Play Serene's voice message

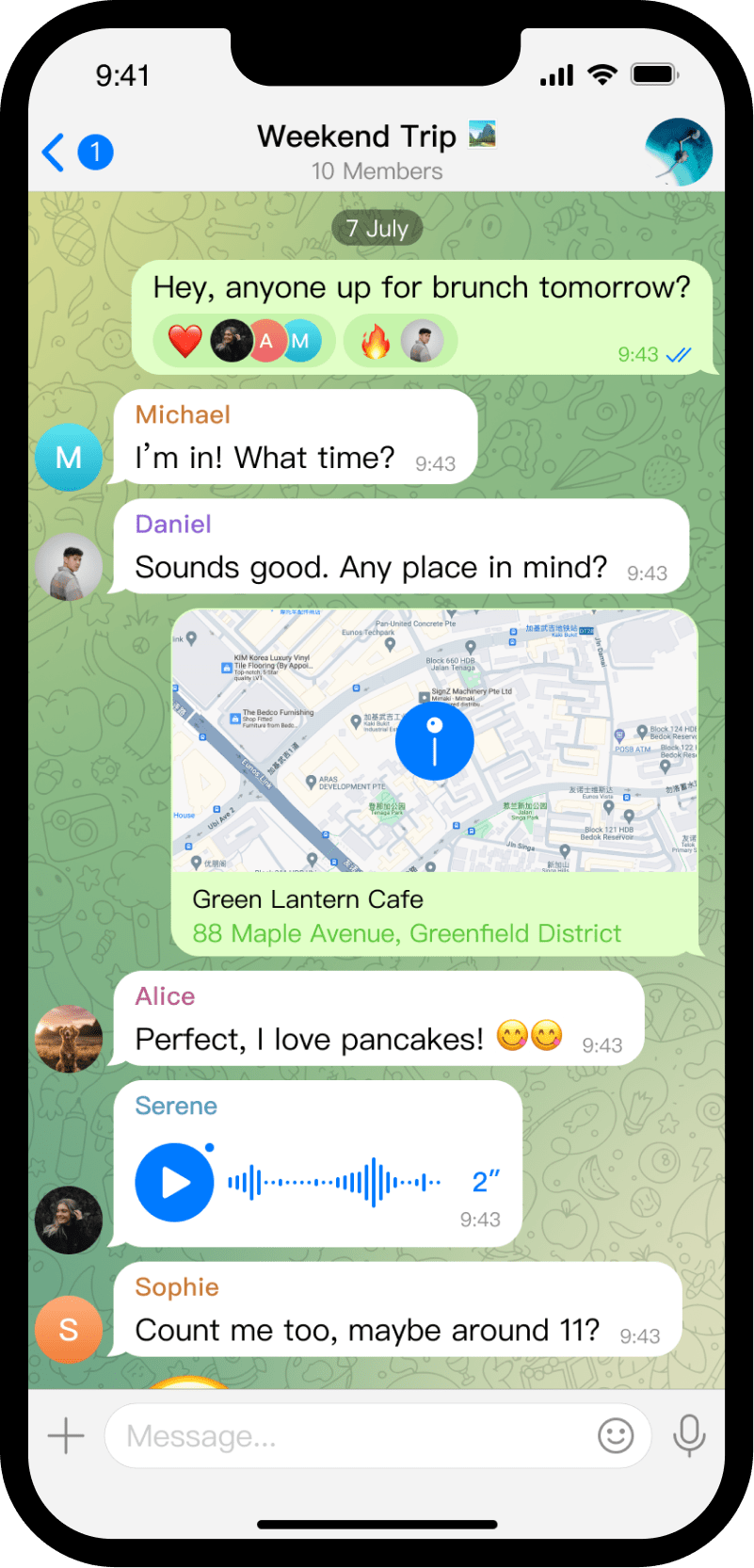[x=174, y=1182]
